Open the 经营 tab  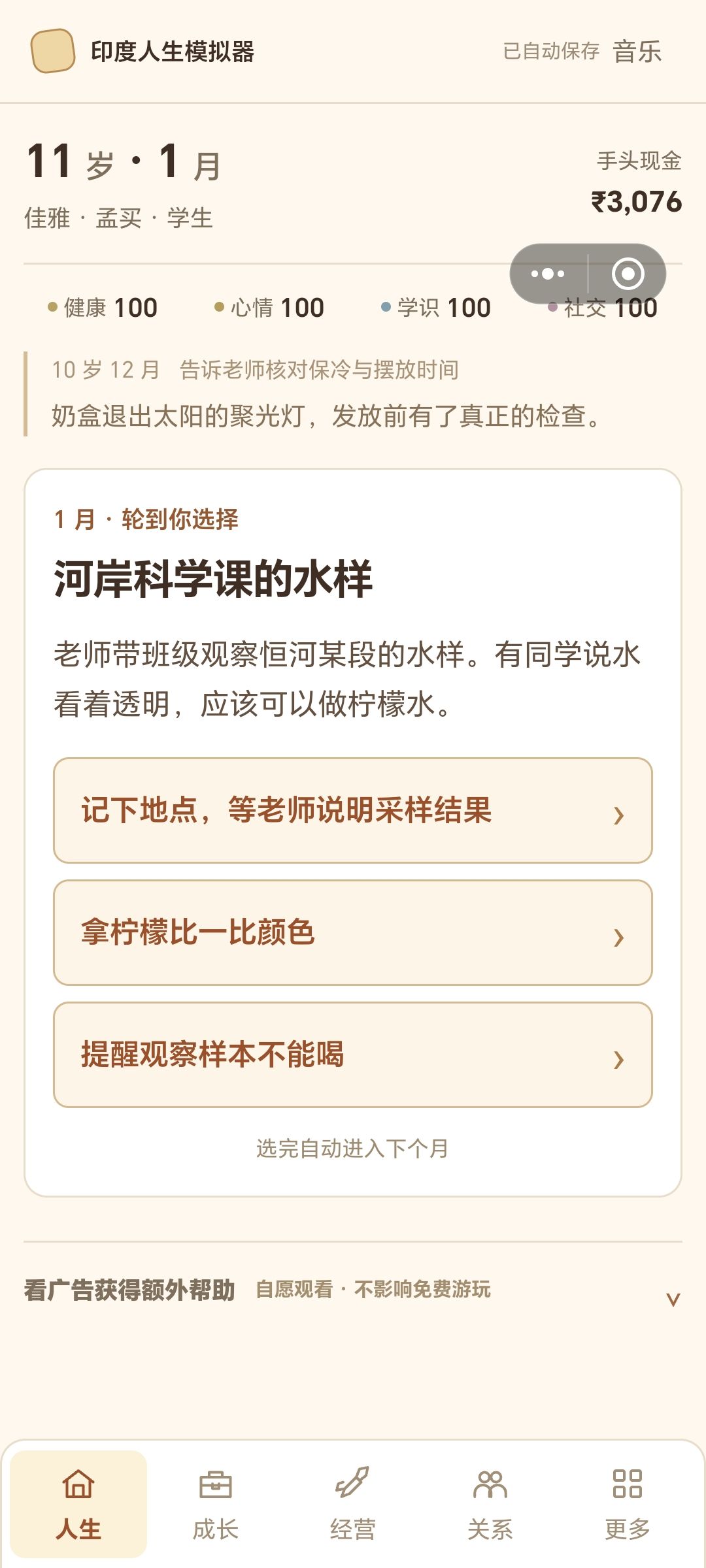(x=353, y=1504)
